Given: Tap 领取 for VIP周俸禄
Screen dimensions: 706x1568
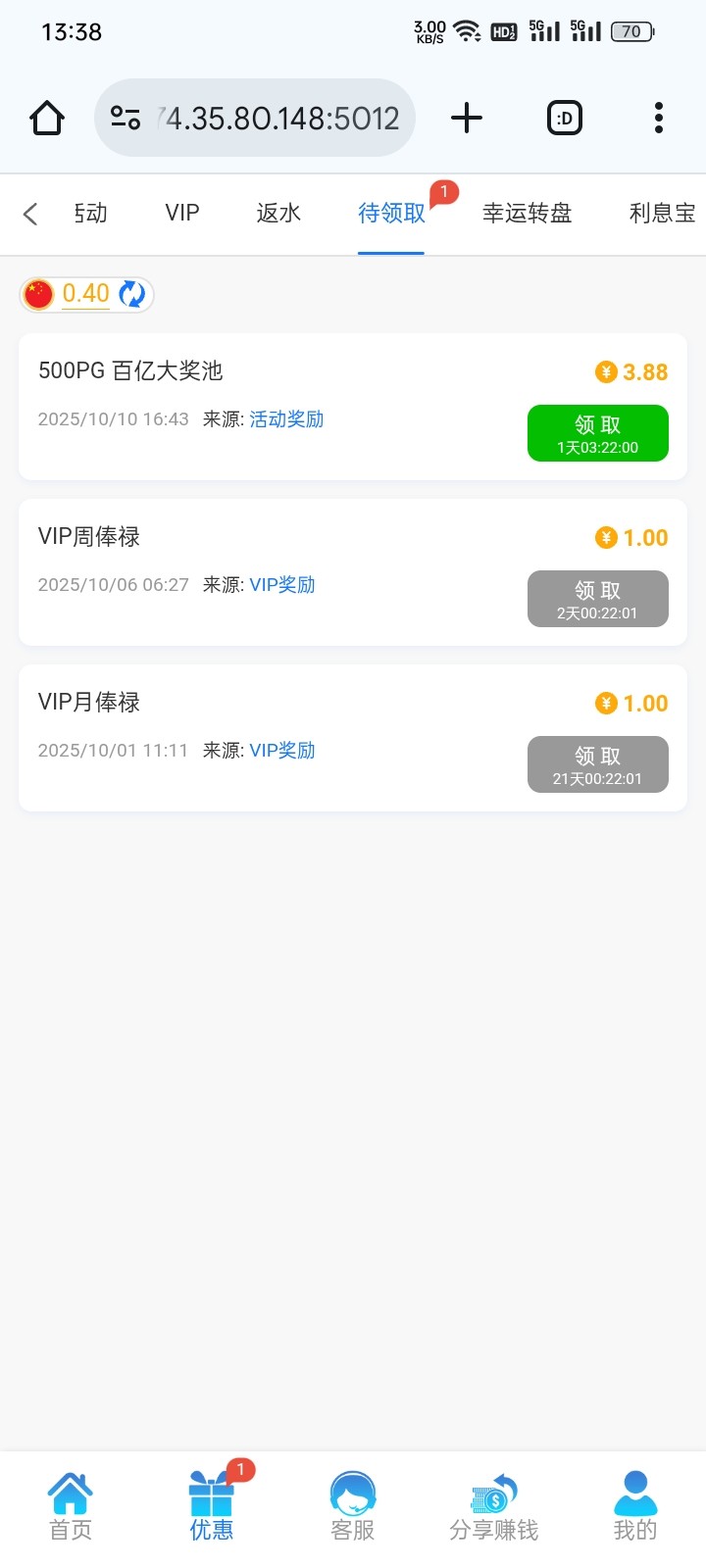Looking at the screenshot, I should coord(597,599).
